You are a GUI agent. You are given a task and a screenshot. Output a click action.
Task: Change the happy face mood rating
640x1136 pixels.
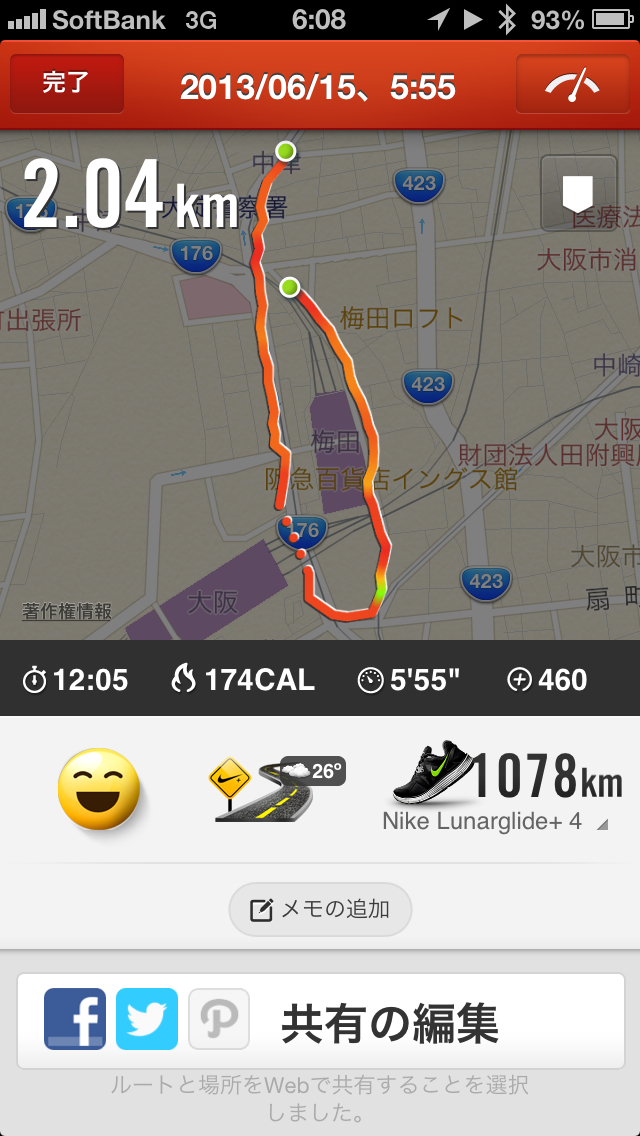pos(99,789)
